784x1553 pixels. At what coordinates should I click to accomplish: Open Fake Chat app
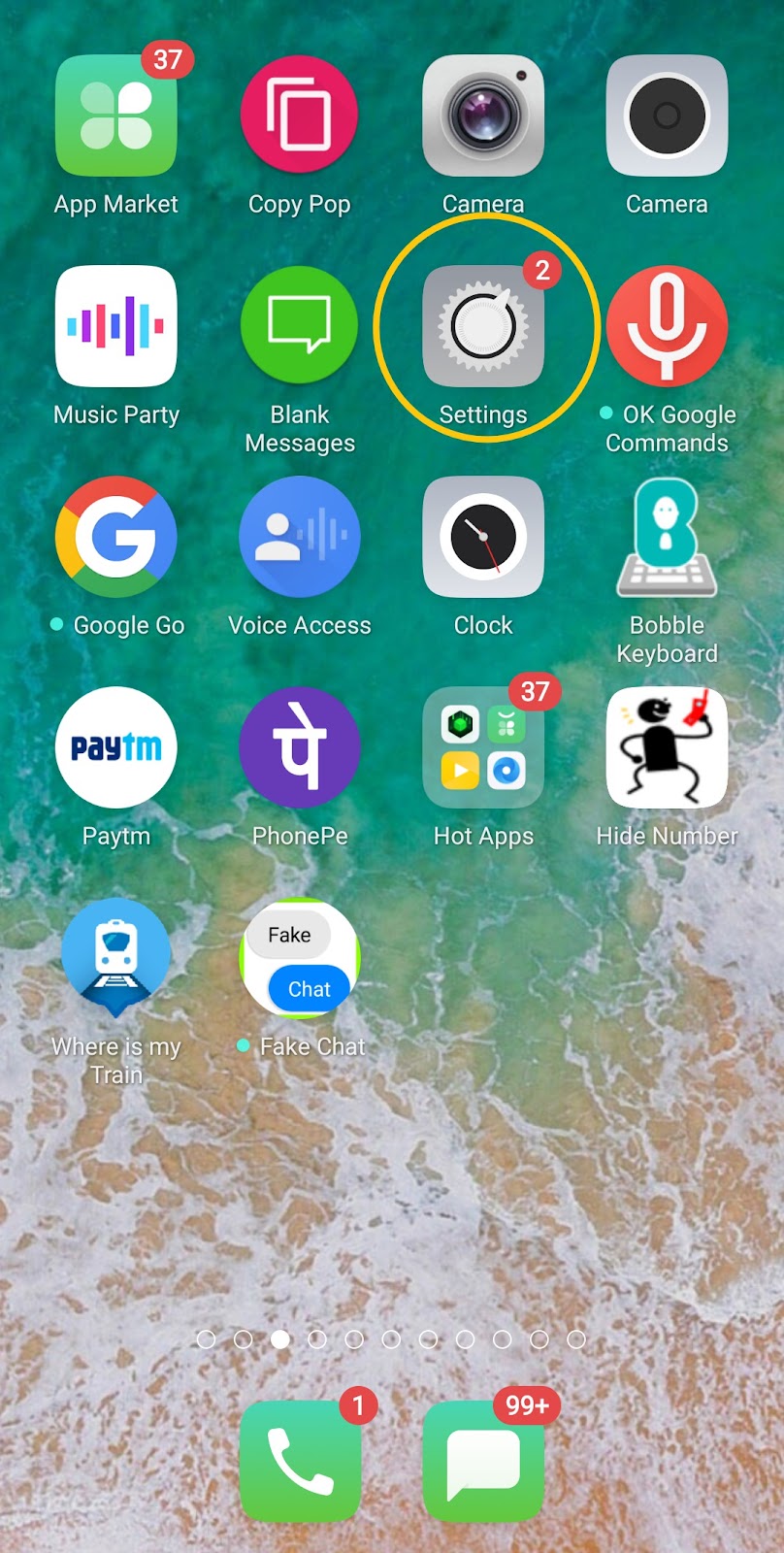click(x=300, y=958)
